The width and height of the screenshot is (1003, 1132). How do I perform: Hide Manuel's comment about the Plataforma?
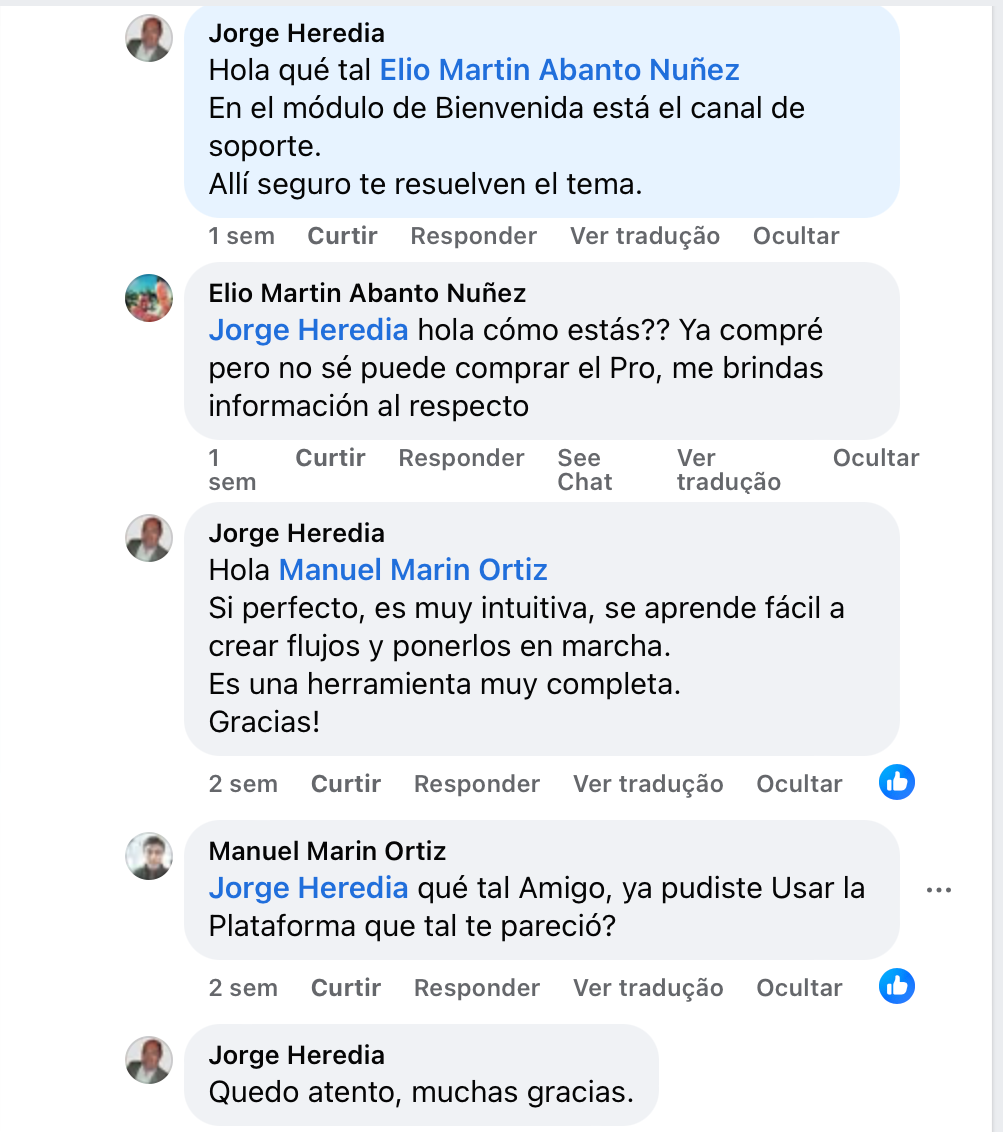pos(799,988)
